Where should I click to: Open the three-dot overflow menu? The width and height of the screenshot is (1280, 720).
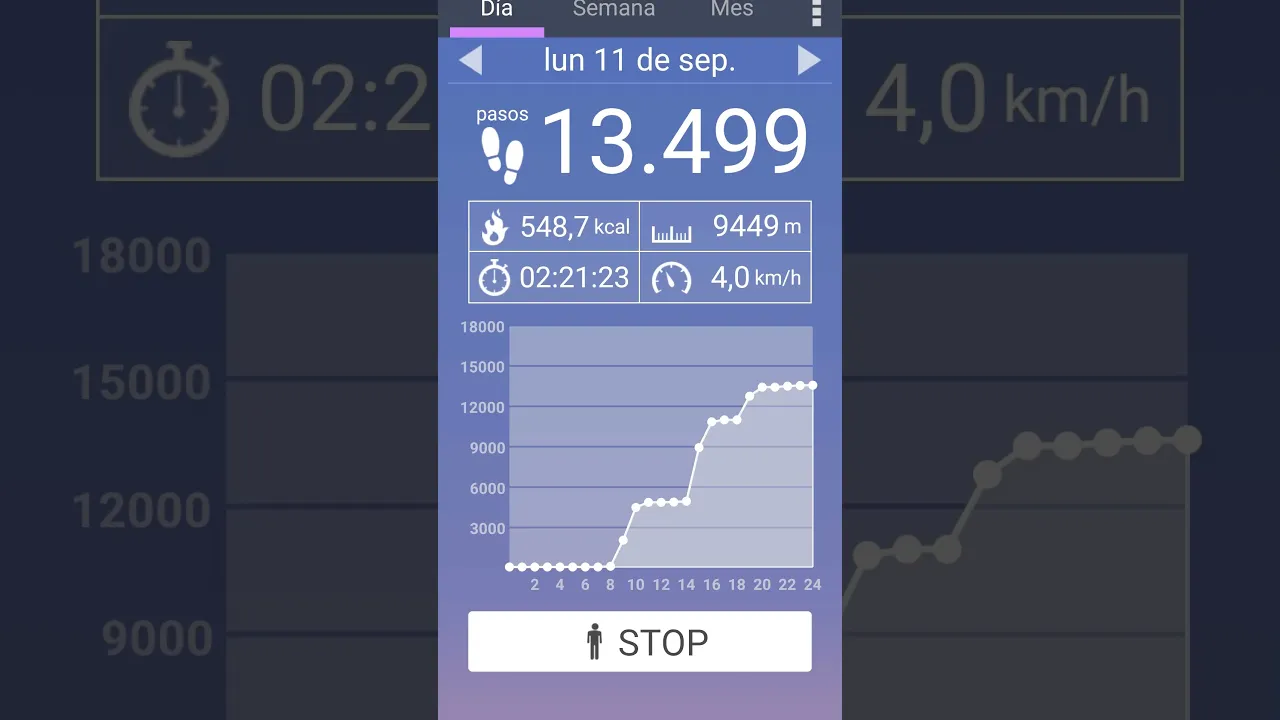pyautogui.click(x=816, y=12)
